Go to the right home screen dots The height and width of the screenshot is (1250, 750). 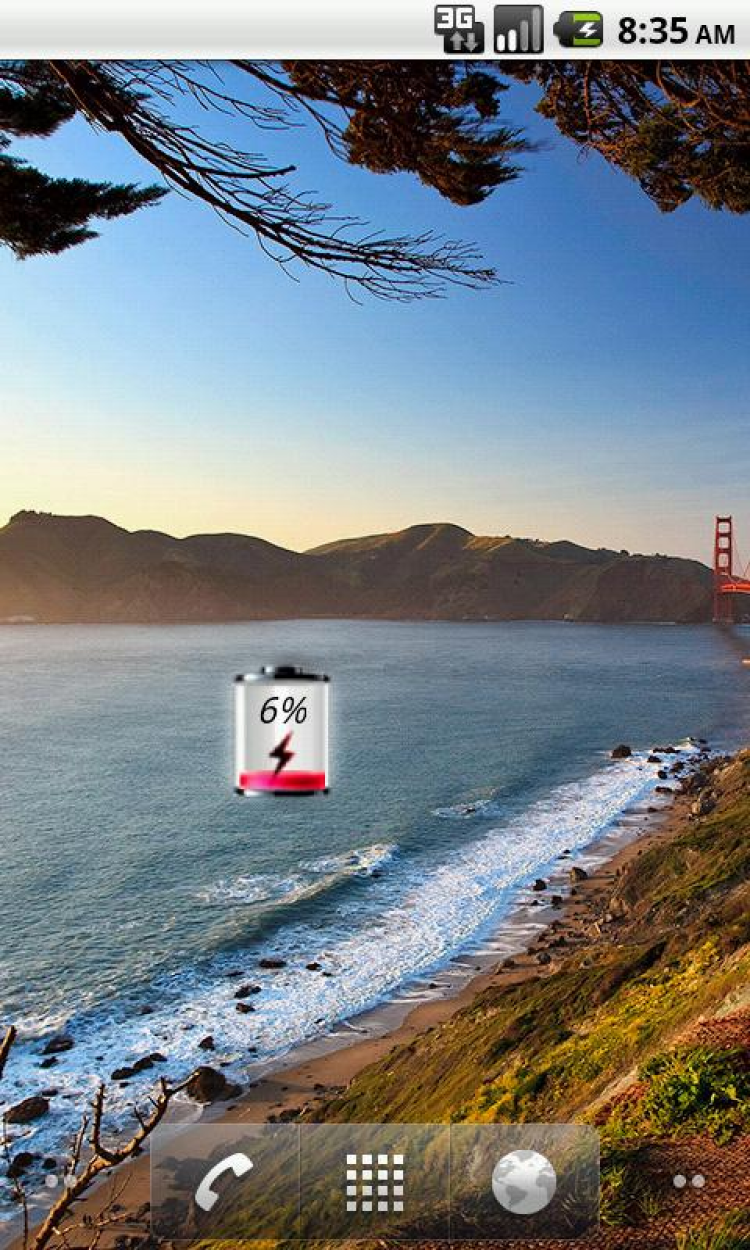tap(688, 1181)
